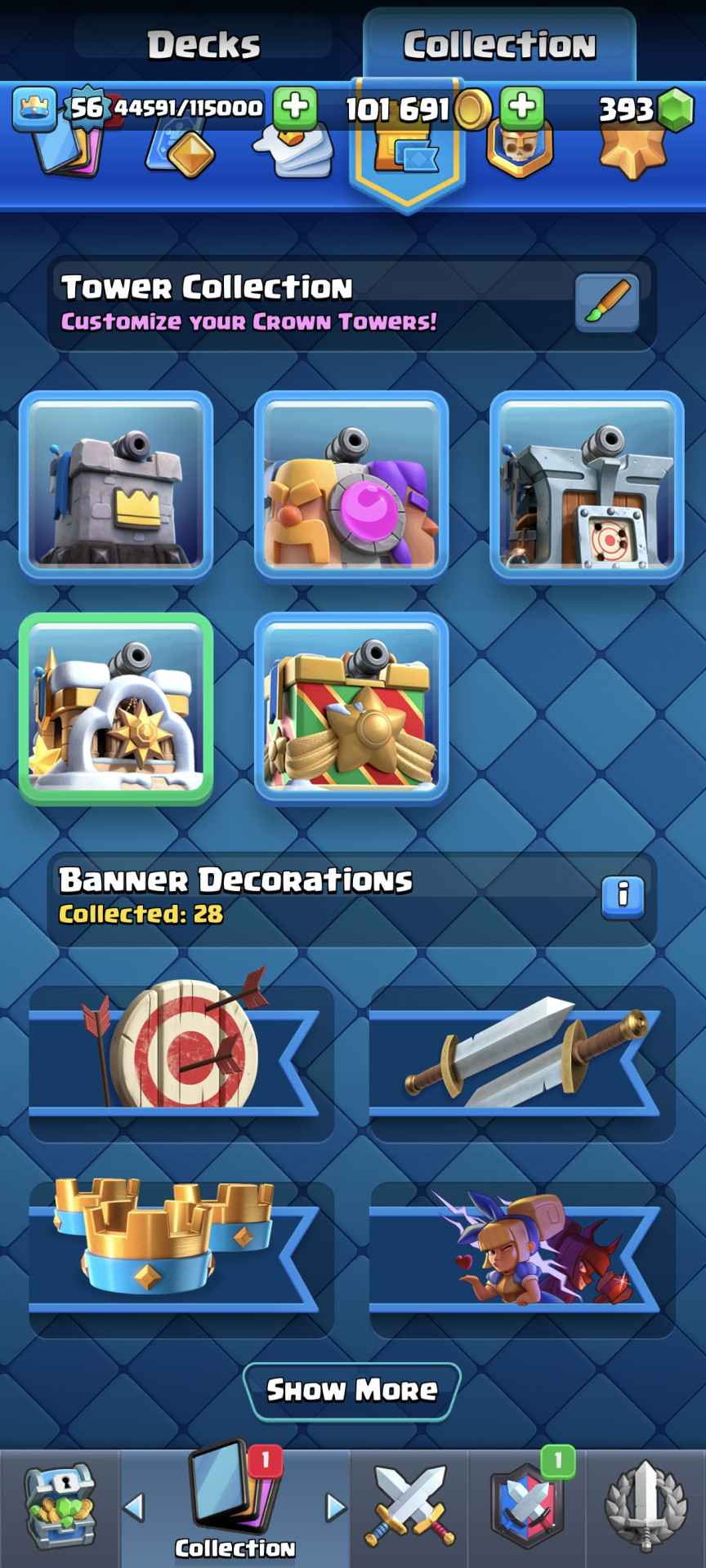The height and width of the screenshot is (1568, 706).
Task: Tap the green plus next to gold
Action: click(x=522, y=106)
